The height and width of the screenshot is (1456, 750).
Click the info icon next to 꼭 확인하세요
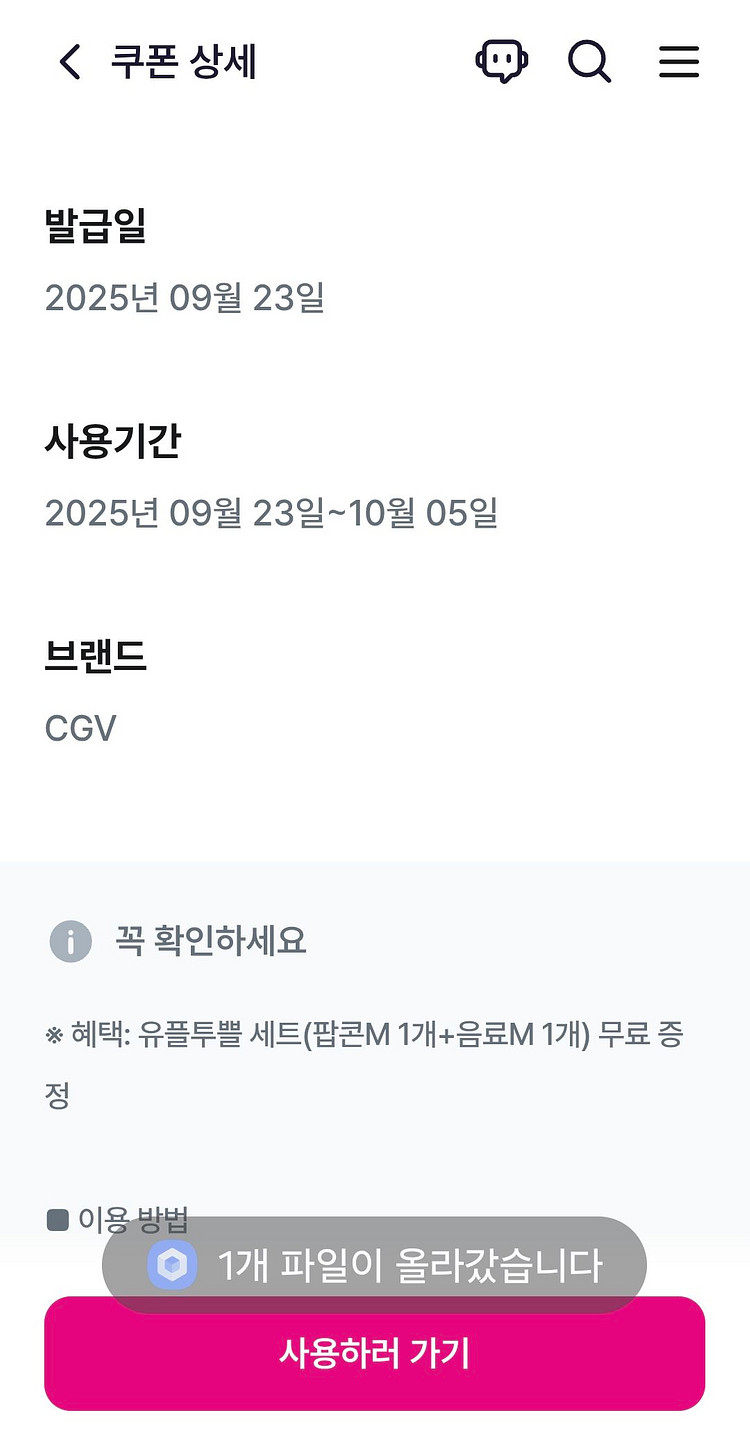point(70,941)
